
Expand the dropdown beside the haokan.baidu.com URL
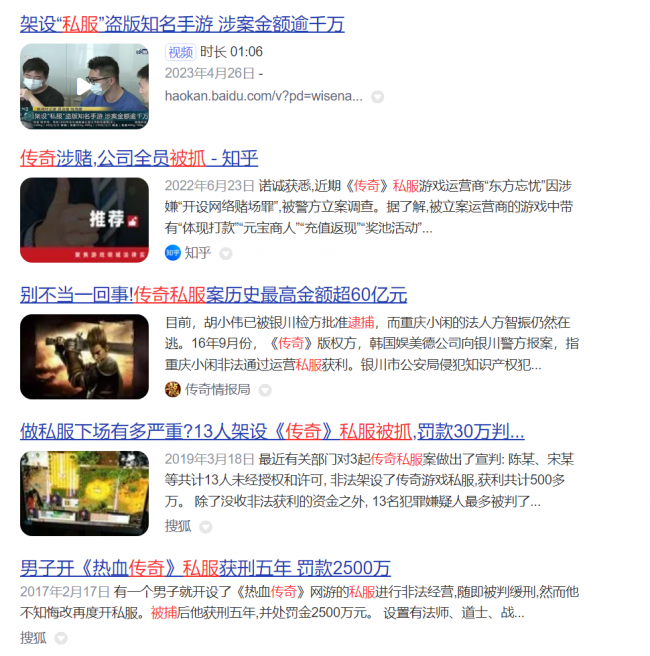(x=377, y=97)
